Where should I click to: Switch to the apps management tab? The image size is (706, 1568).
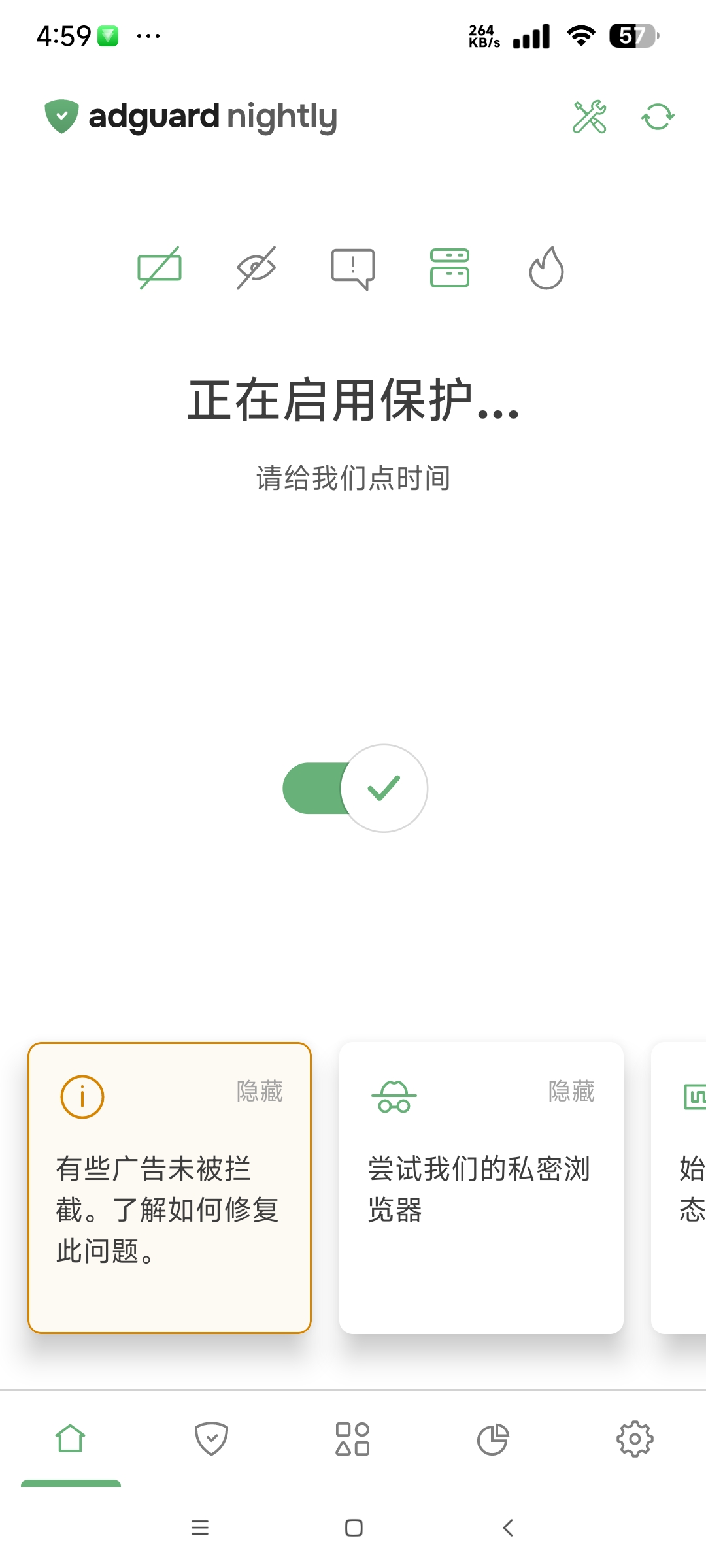point(352,1439)
